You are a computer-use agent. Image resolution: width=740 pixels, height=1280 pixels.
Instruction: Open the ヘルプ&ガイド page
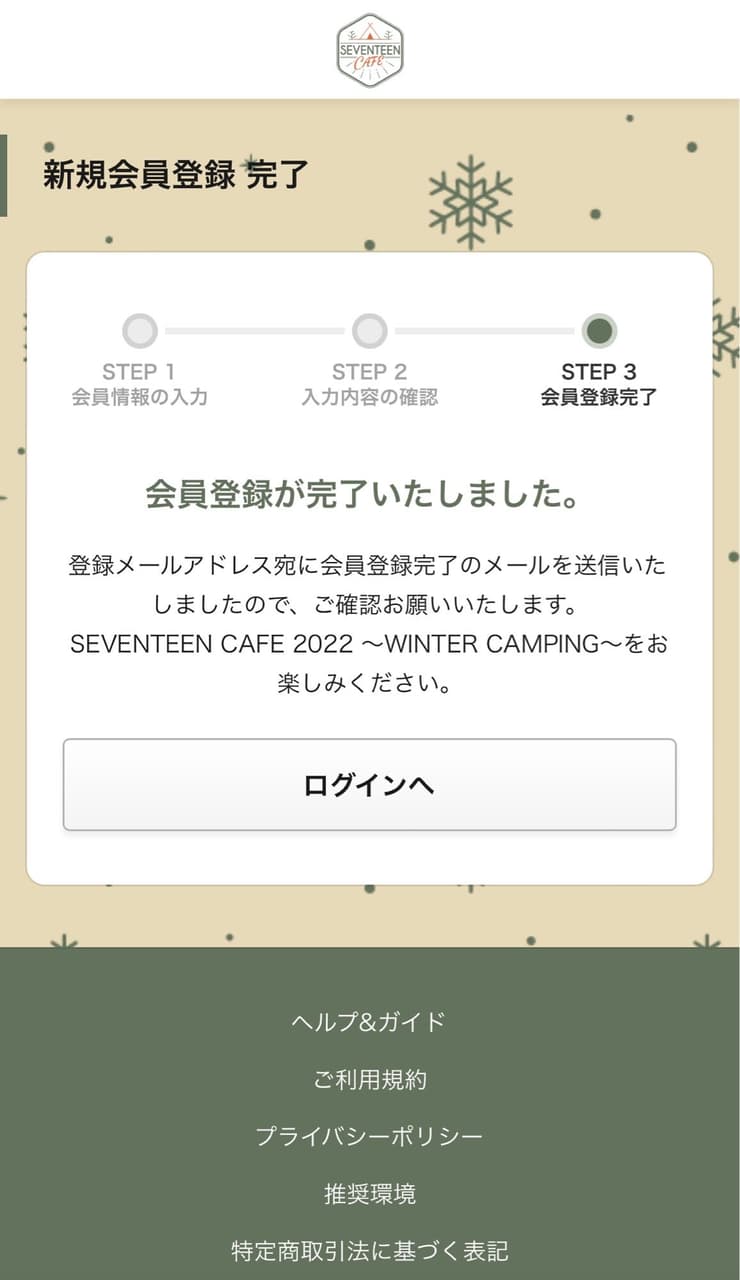[x=370, y=1022]
